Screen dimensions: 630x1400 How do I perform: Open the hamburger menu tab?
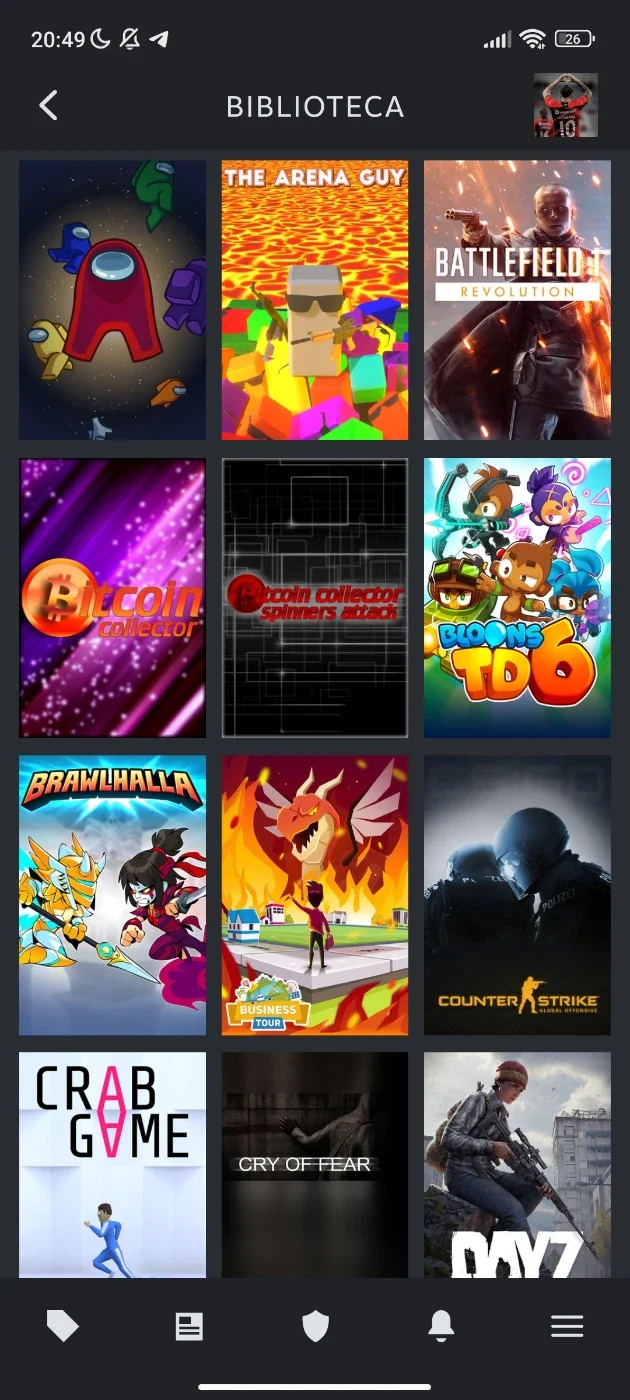567,1326
